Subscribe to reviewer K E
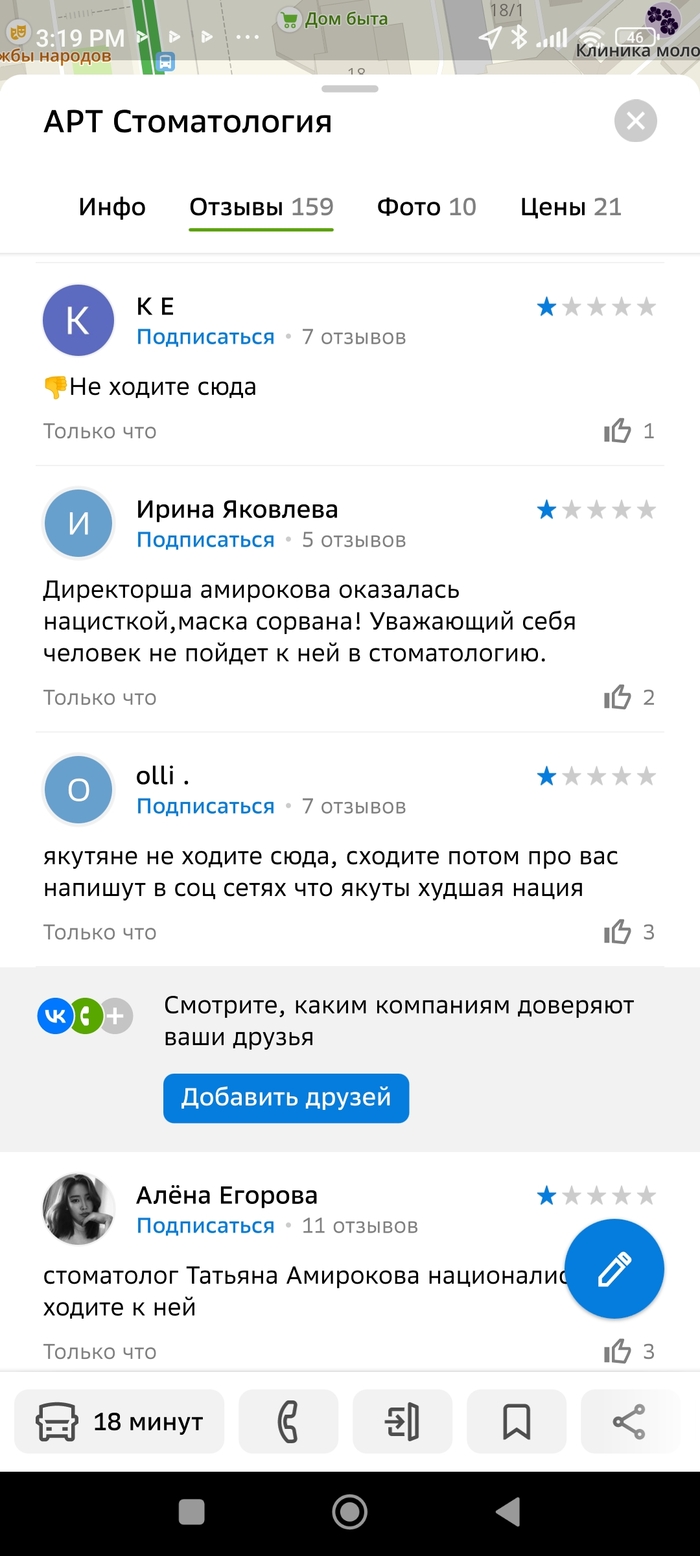The width and height of the screenshot is (700, 1556). click(205, 337)
